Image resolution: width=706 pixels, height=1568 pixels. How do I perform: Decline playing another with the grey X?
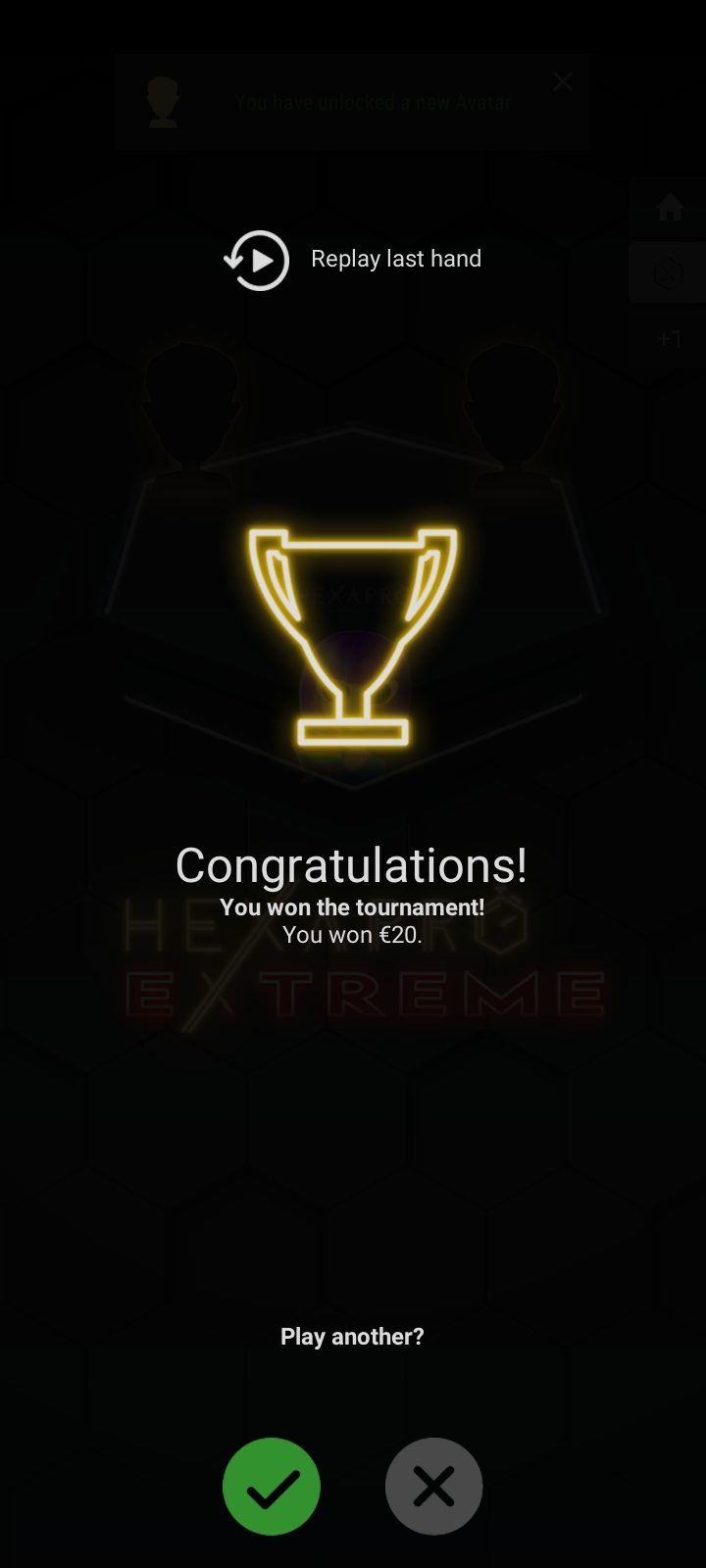(x=433, y=1487)
